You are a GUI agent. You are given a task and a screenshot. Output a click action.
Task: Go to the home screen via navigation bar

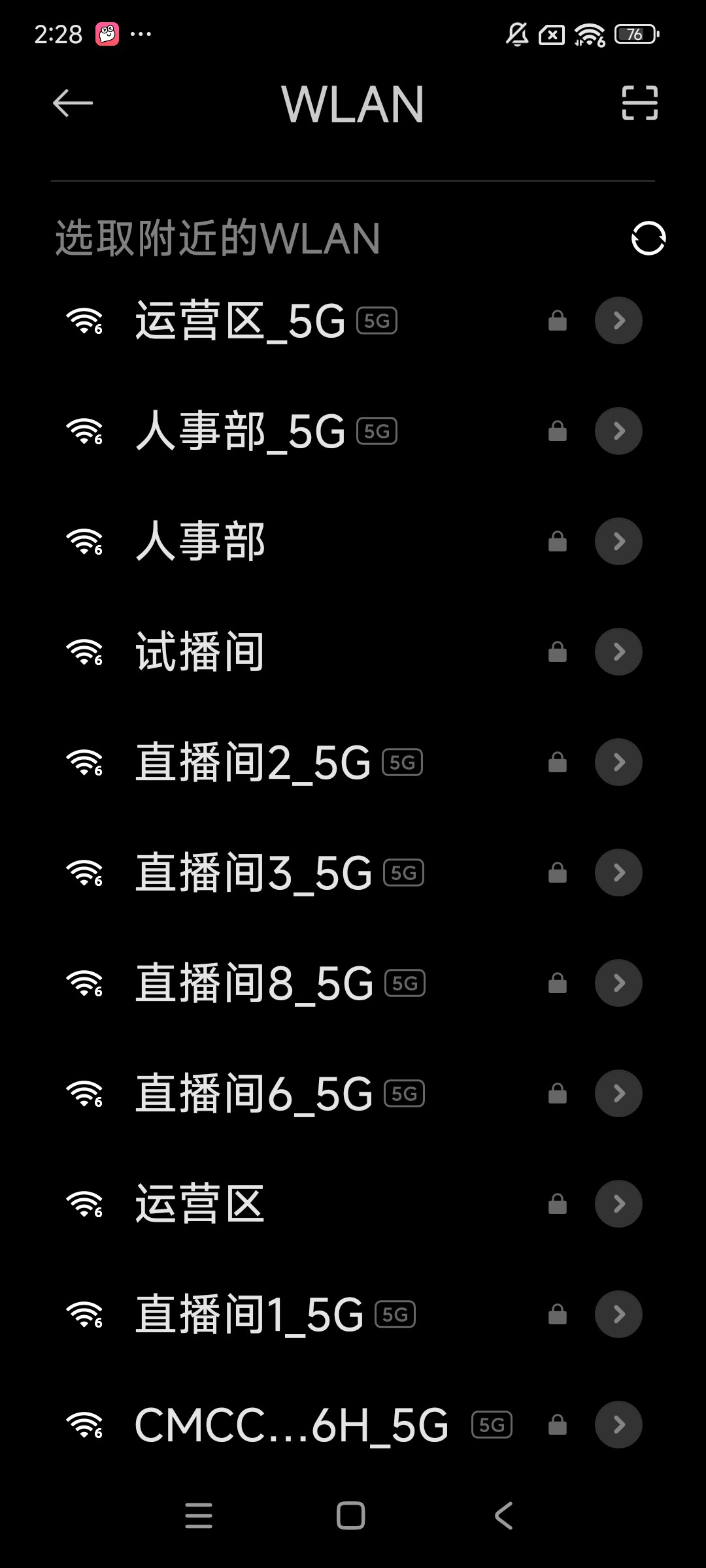click(351, 1516)
